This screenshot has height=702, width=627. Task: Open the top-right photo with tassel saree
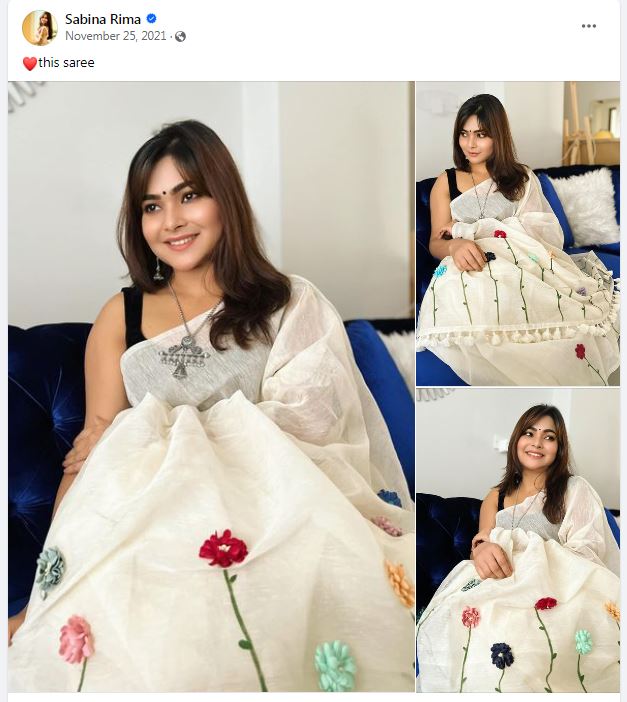518,233
